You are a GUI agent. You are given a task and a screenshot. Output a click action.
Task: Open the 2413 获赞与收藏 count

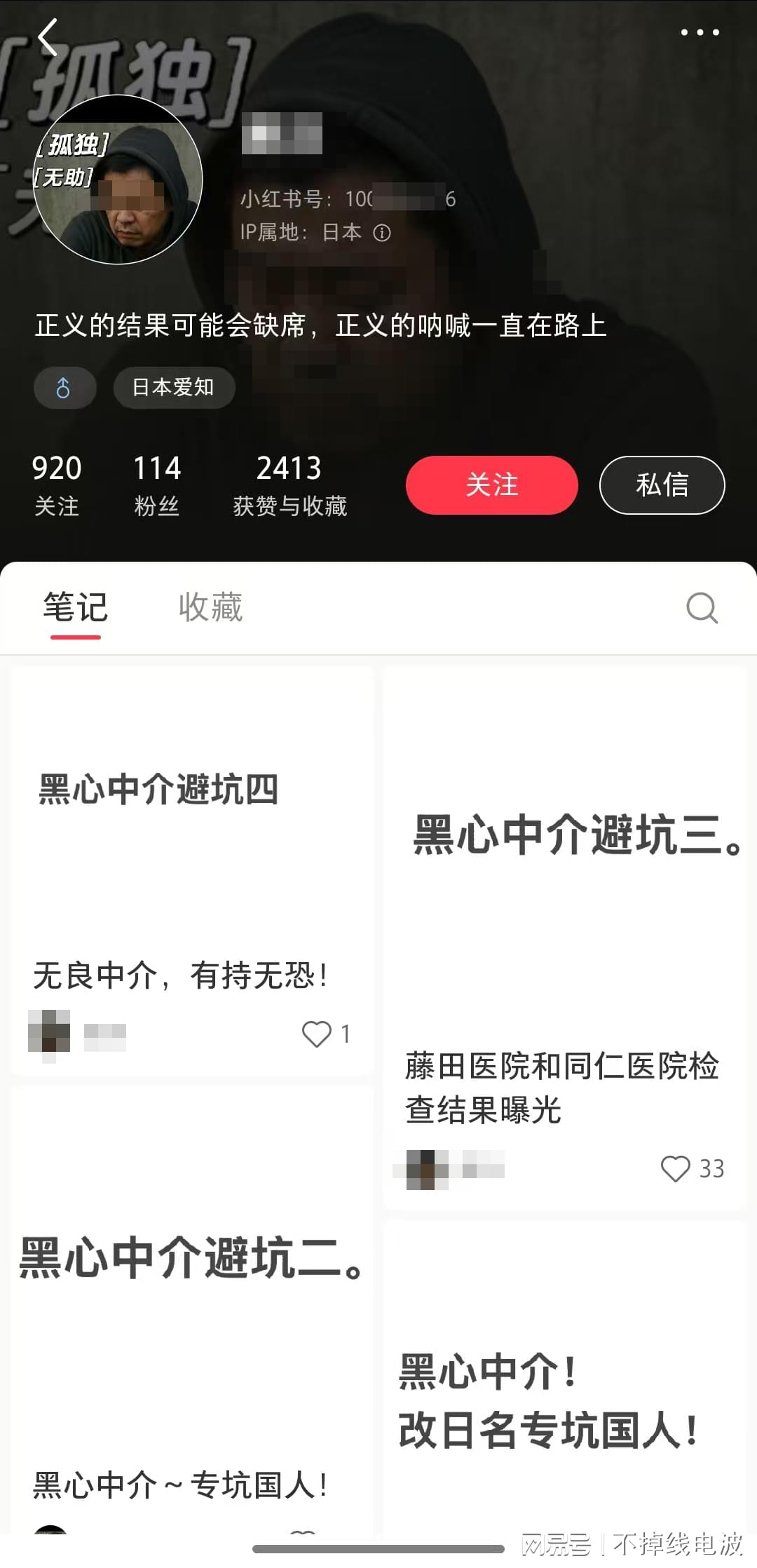[289, 485]
